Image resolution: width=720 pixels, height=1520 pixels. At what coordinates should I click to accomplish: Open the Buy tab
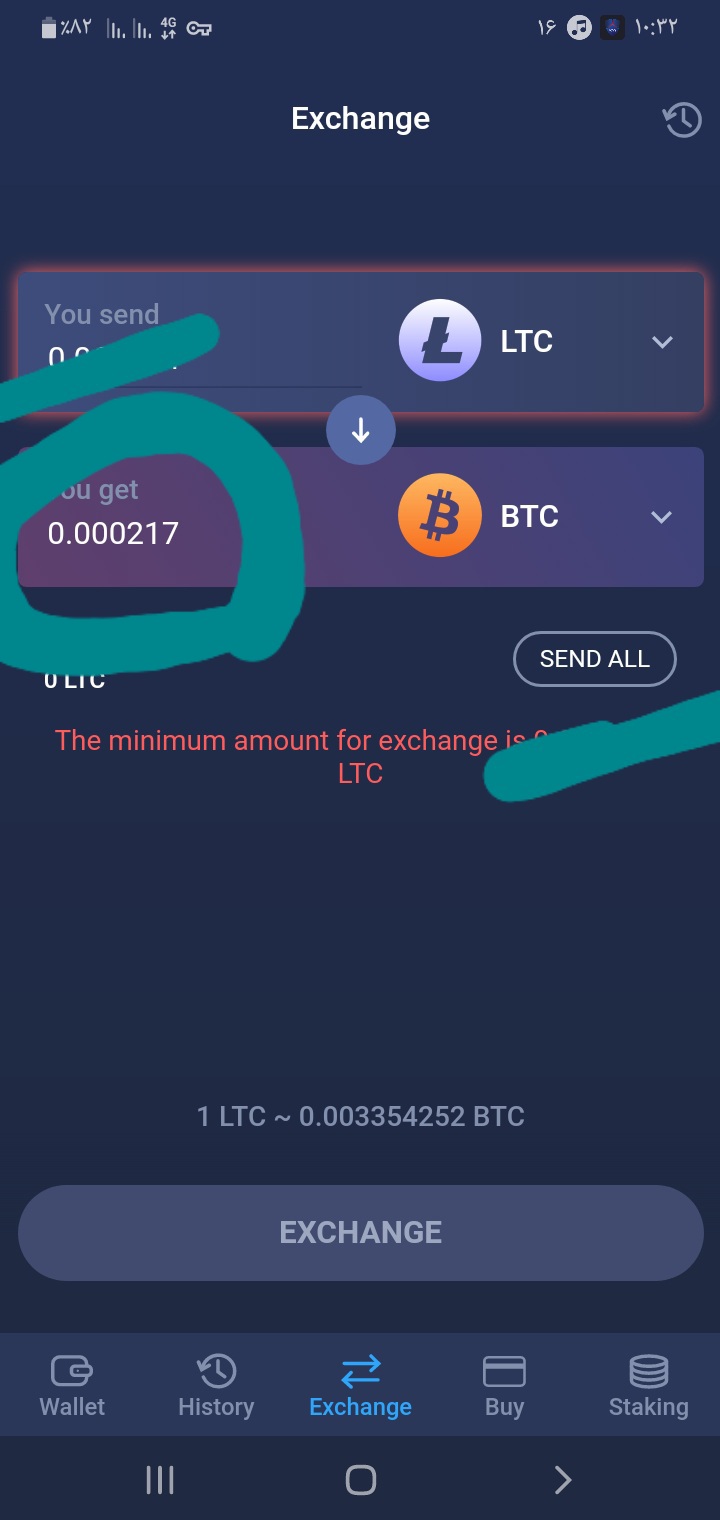[x=504, y=1385]
